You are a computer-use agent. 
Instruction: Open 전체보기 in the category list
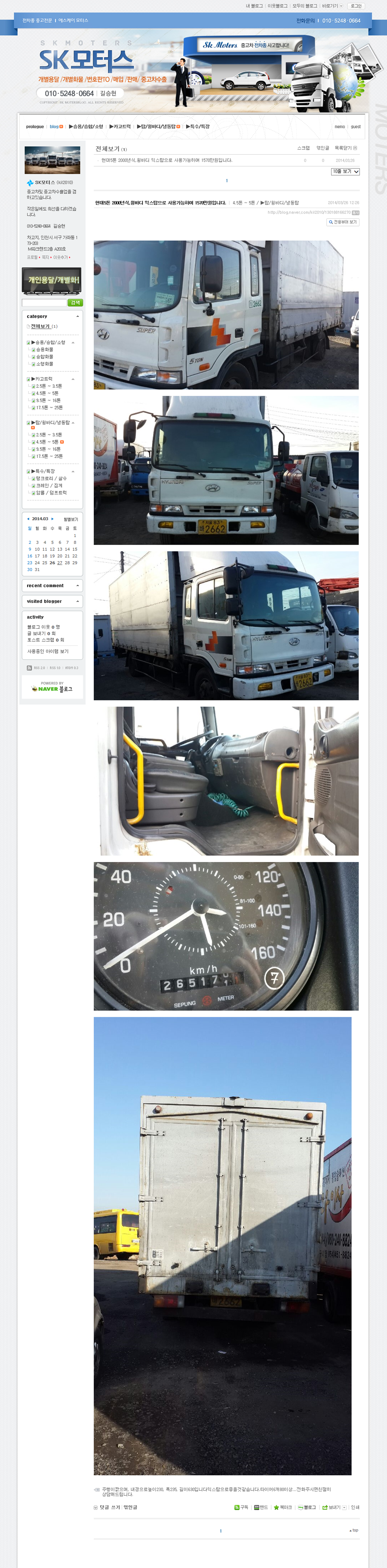40,326
